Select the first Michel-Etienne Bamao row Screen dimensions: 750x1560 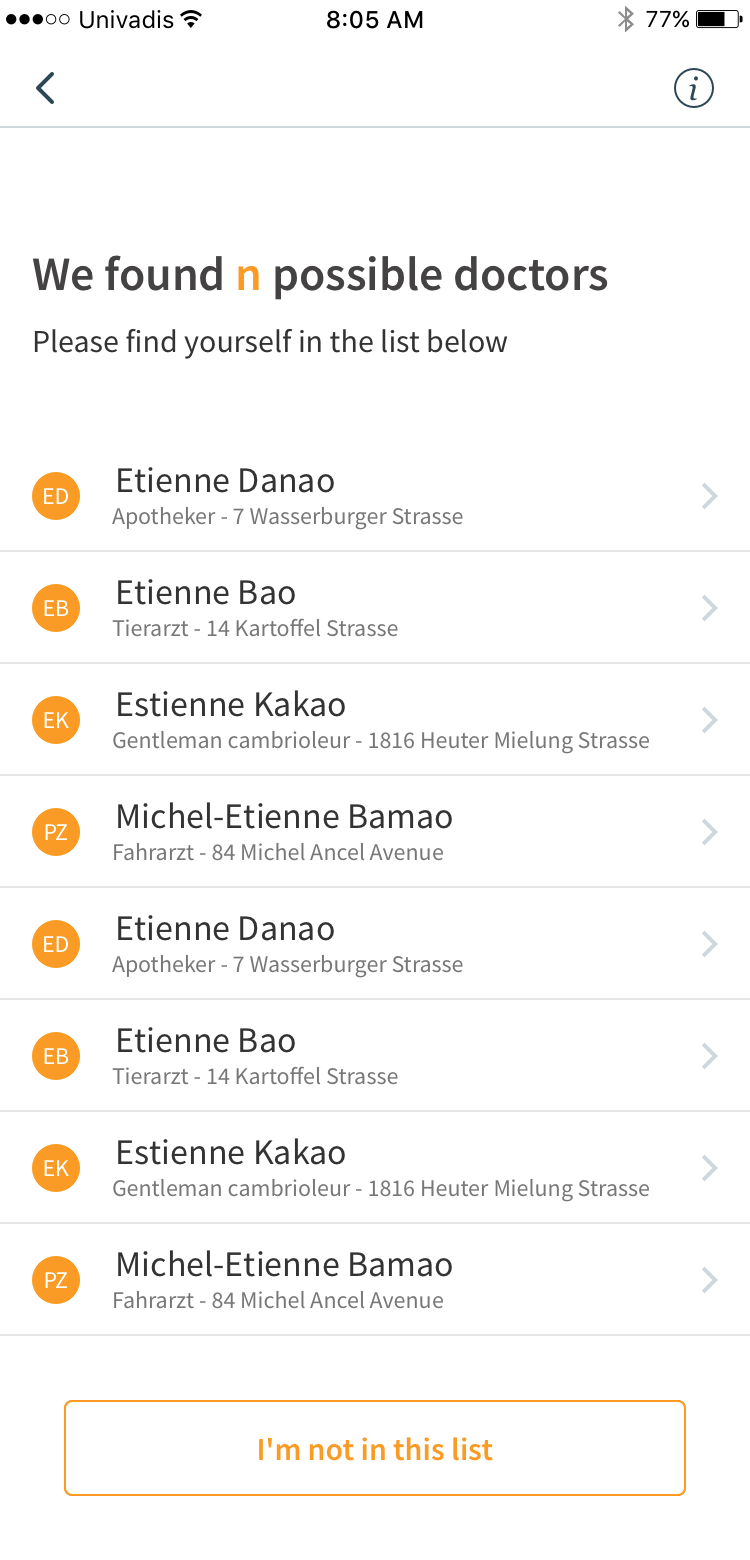click(375, 832)
